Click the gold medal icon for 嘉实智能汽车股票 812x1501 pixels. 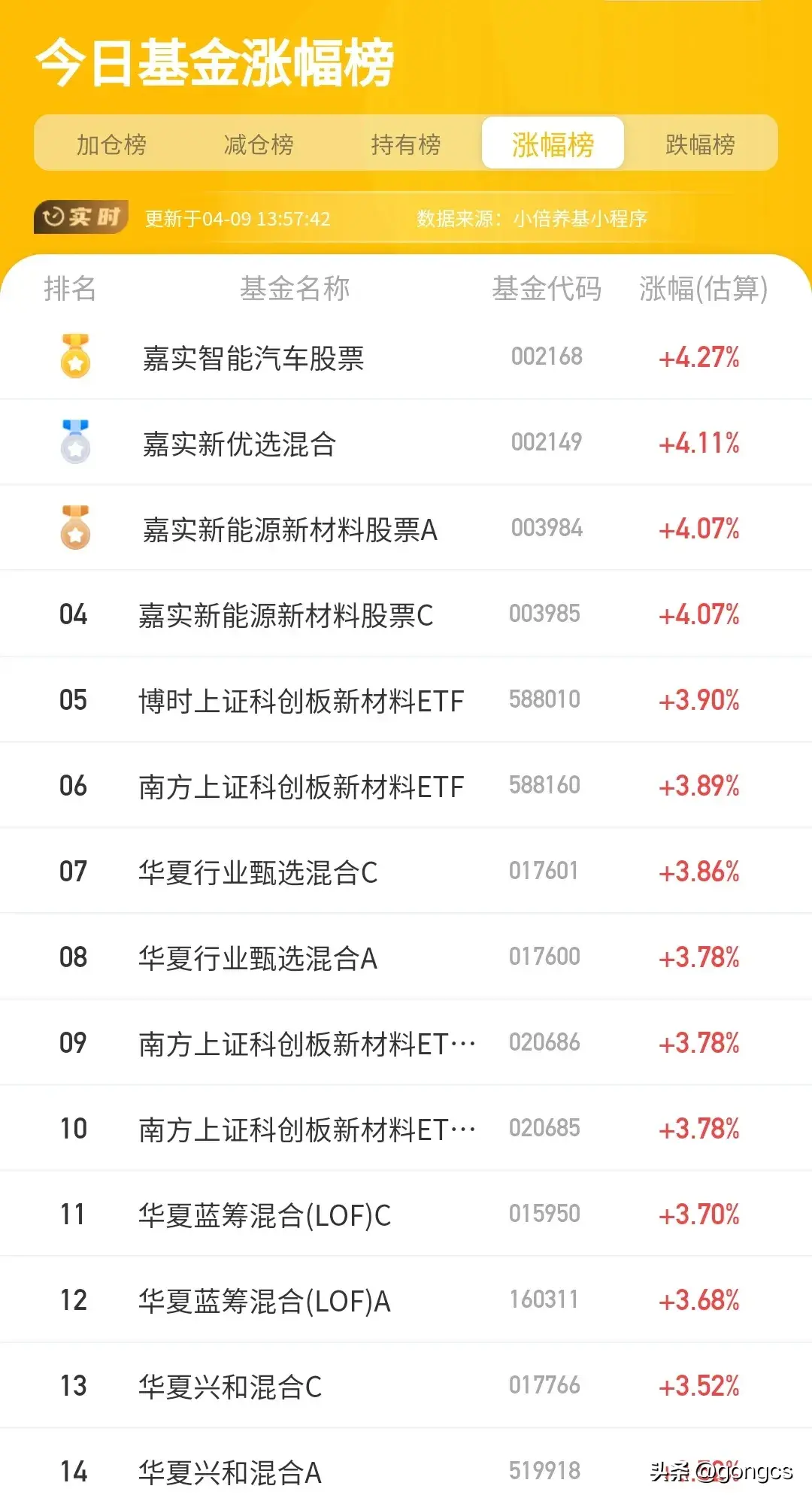pyautogui.click(x=75, y=356)
